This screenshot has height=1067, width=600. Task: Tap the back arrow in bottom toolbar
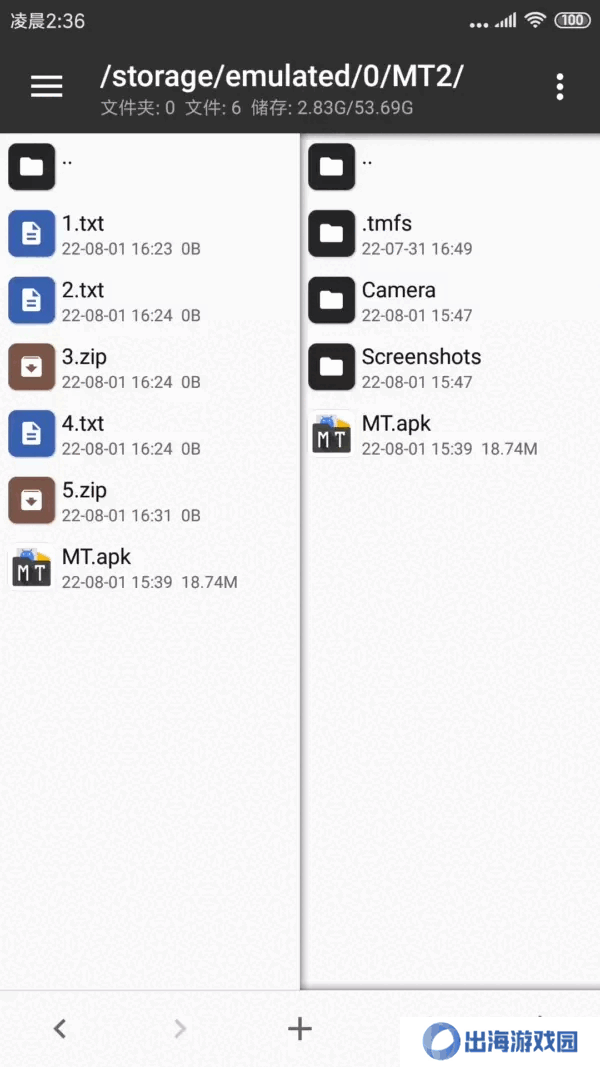pos(60,1028)
